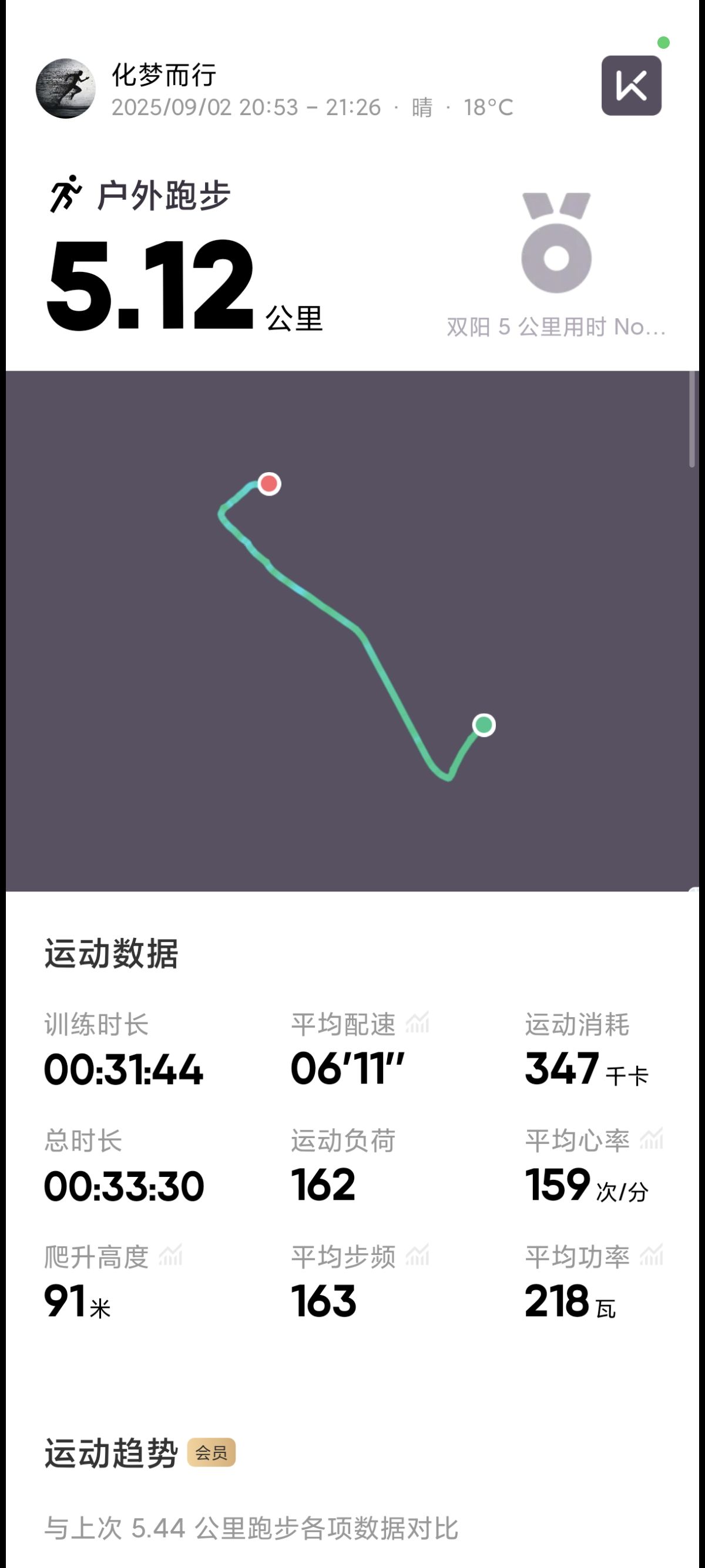Open the running route map
Viewport: 705px width, 1568px height.
352,631
